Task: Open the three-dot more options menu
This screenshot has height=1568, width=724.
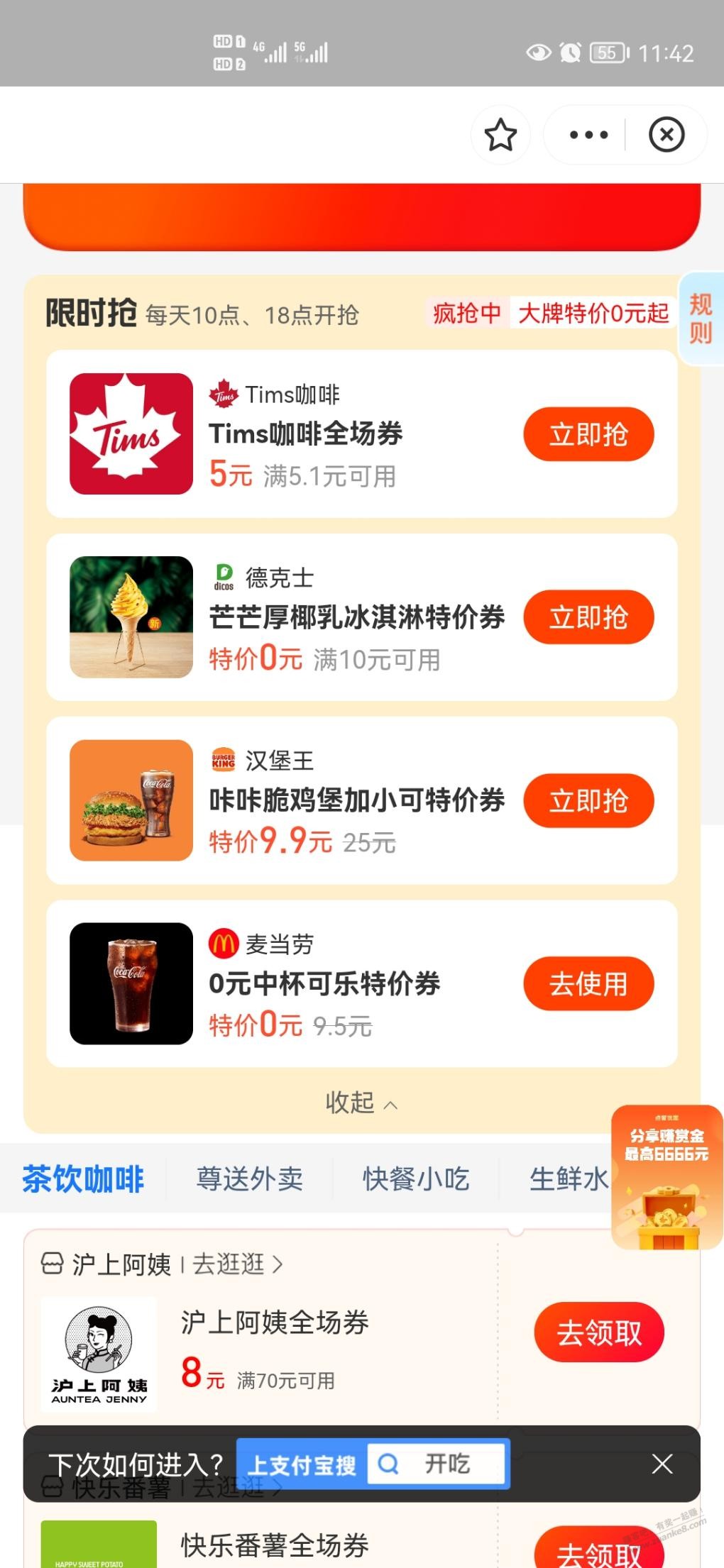Action: 588,135
